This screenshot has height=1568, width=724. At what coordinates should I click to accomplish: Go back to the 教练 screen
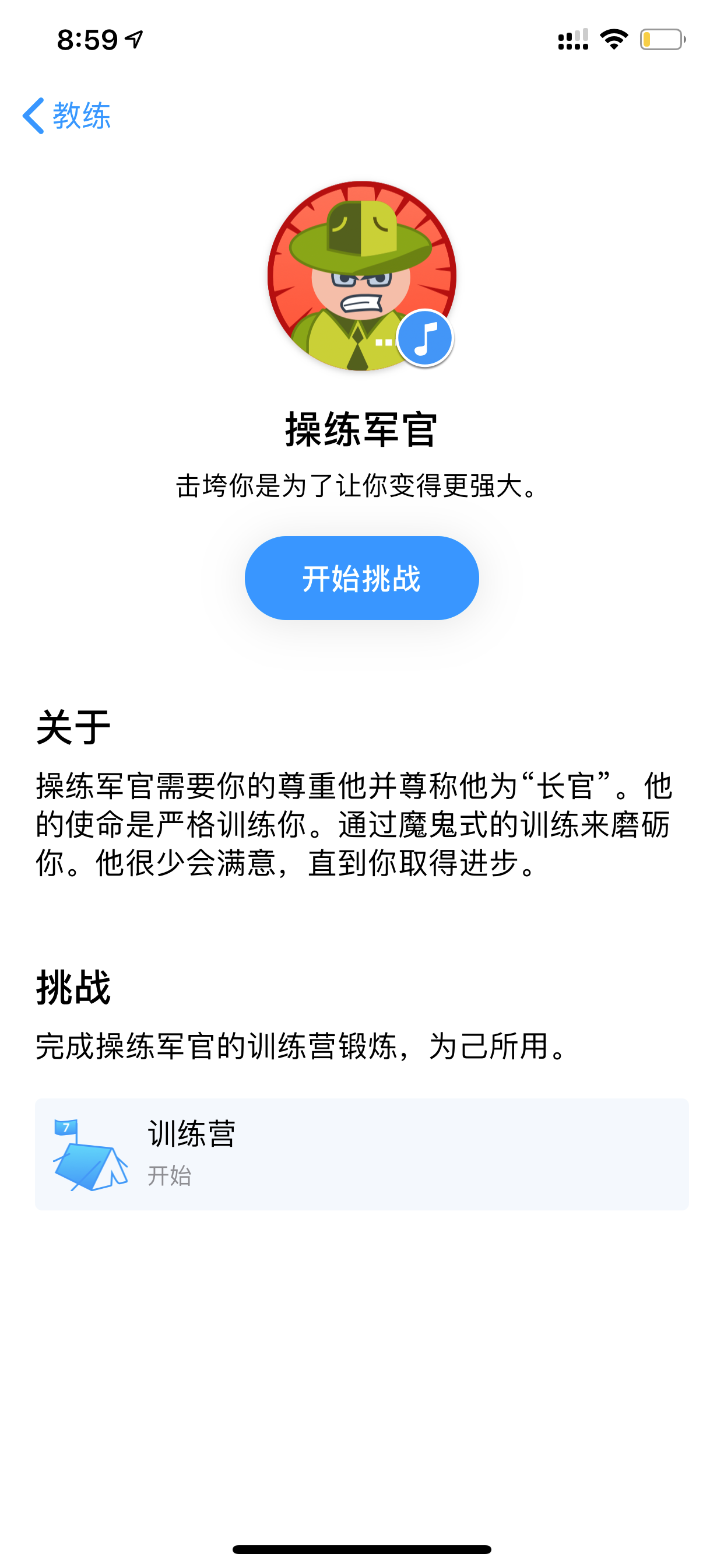click(66, 115)
